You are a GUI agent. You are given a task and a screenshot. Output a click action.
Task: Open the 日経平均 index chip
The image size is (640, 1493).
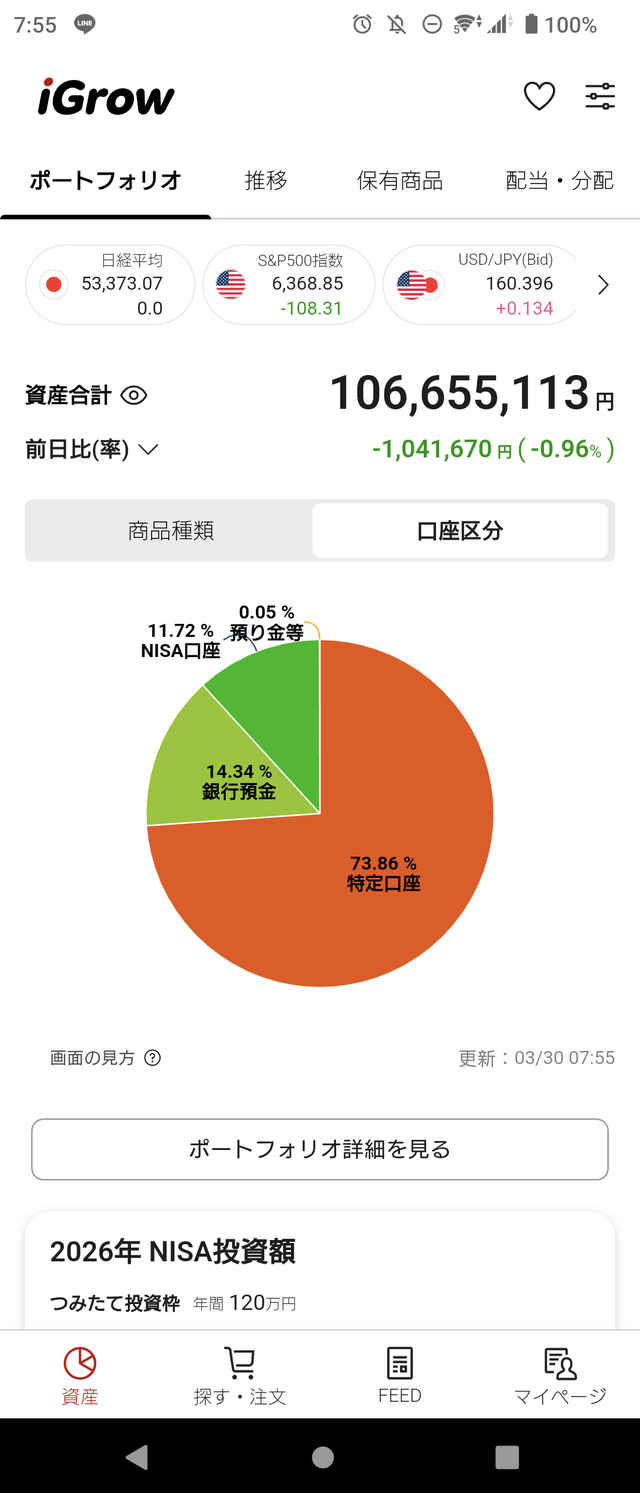[x=110, y=285]
